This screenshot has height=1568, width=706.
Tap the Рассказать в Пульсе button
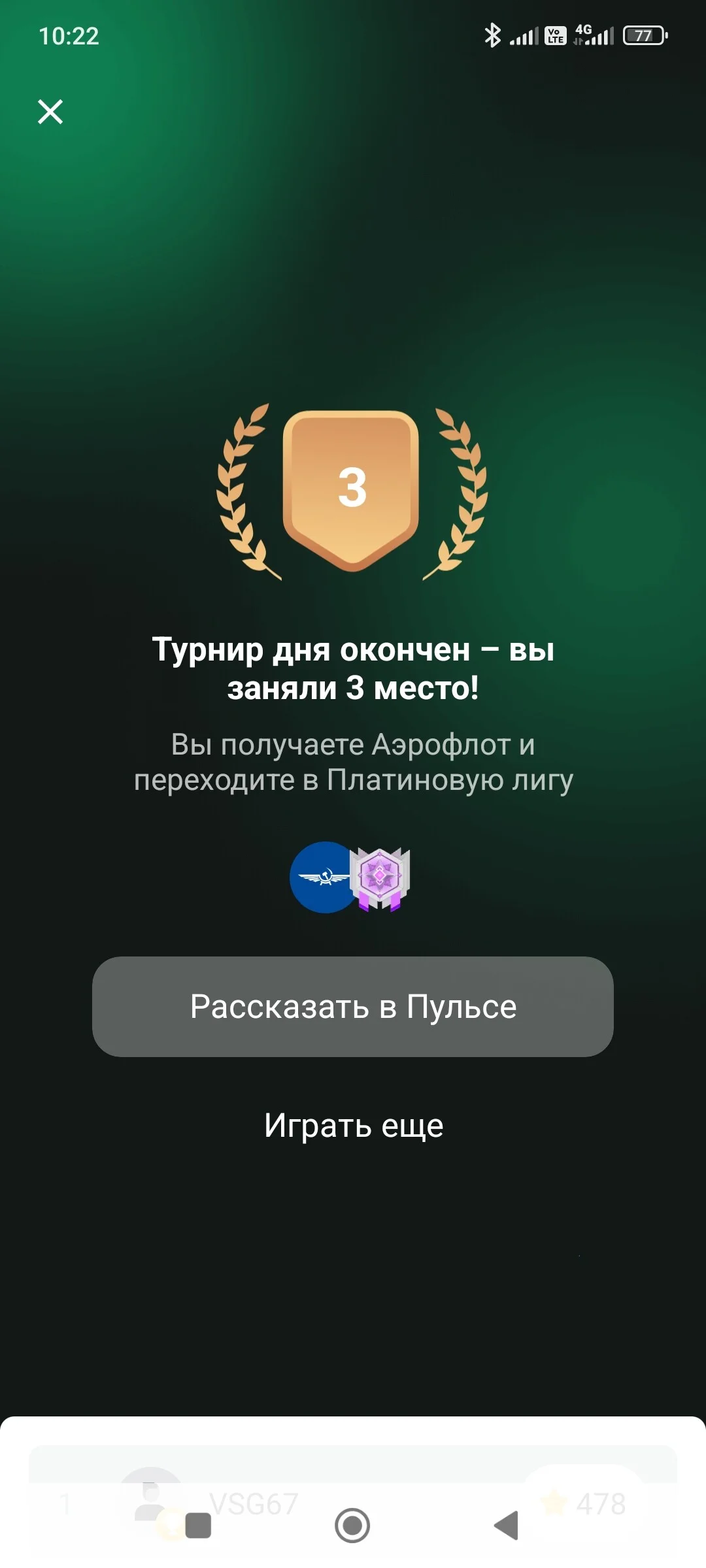click(x=353, y=1007)
